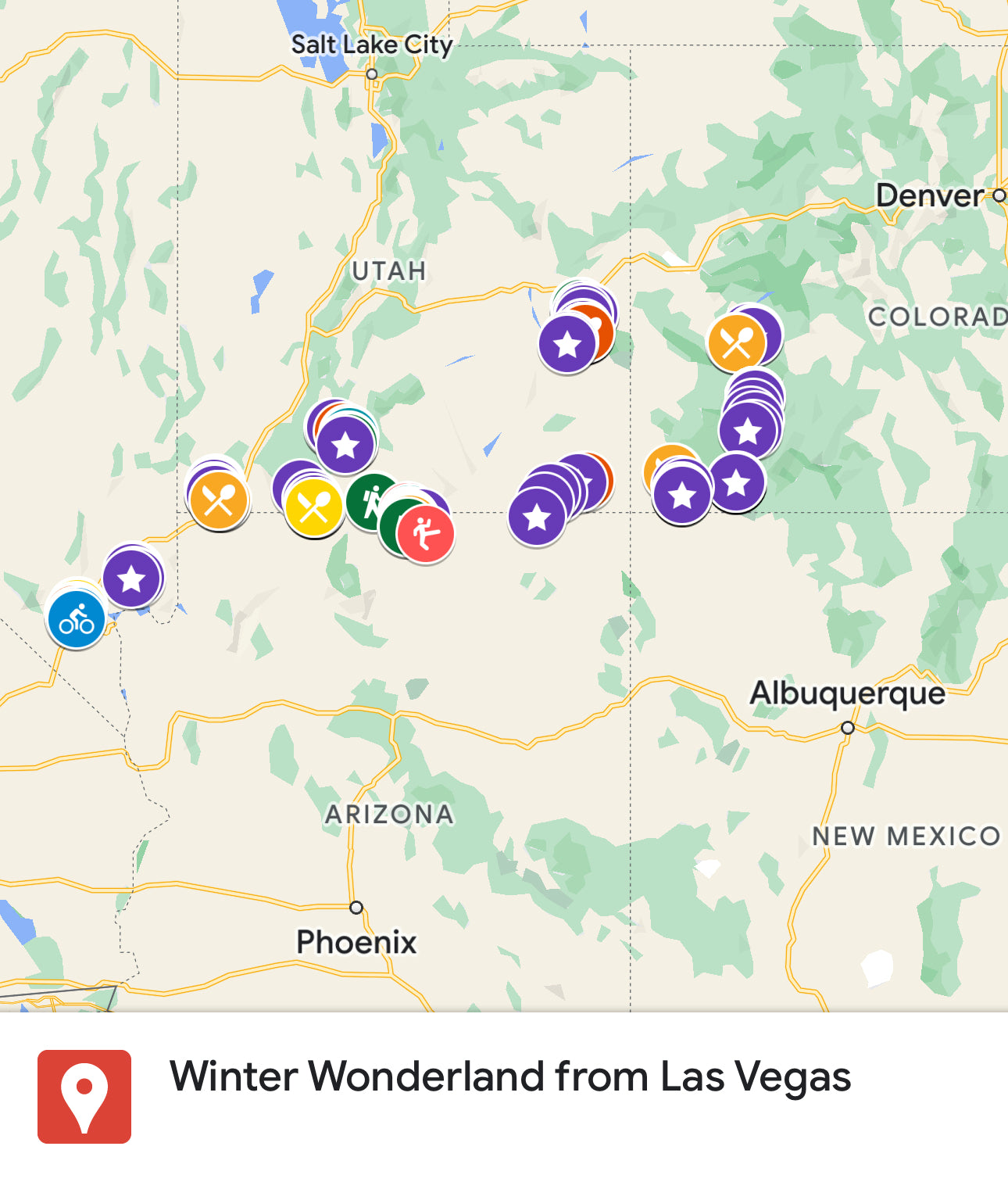Select the blue cycling marker
This screenshot has height=1200, width=1008.
pos(77,620)
